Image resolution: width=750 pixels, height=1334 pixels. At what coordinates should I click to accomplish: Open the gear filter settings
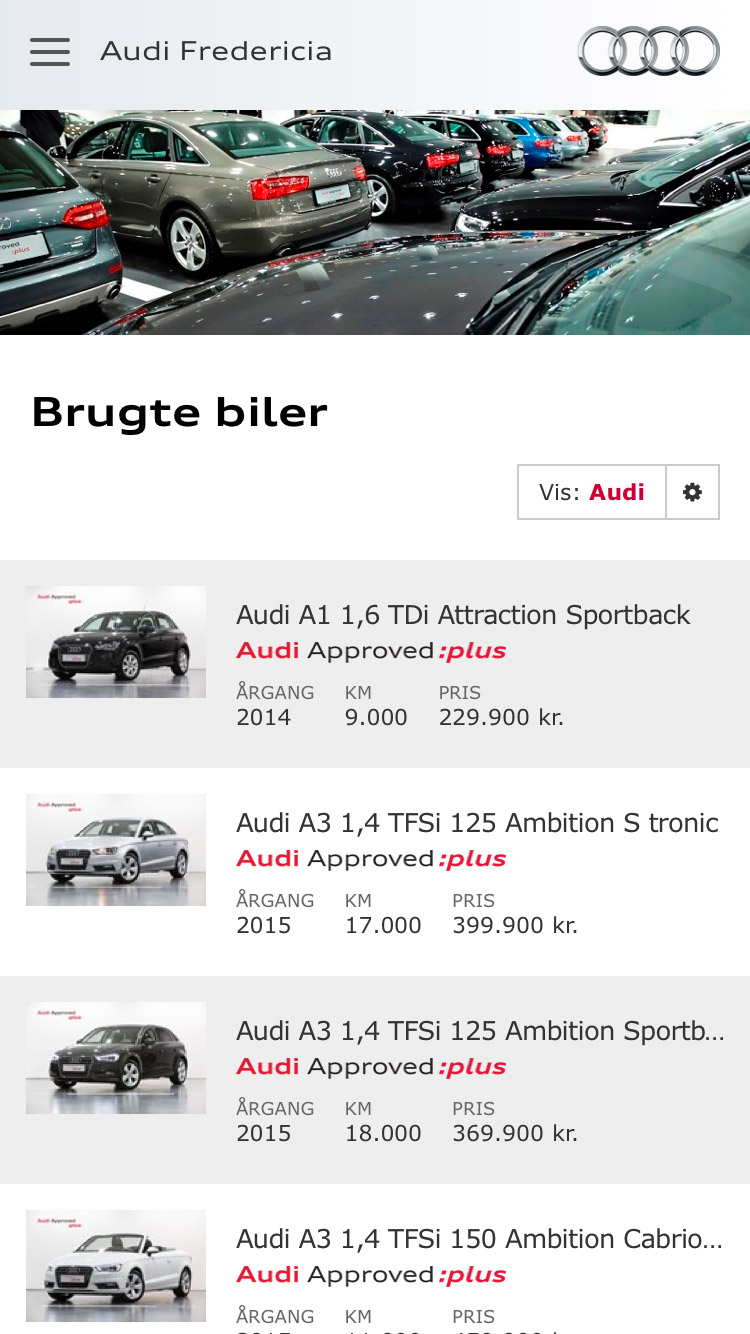coord(693,492)
